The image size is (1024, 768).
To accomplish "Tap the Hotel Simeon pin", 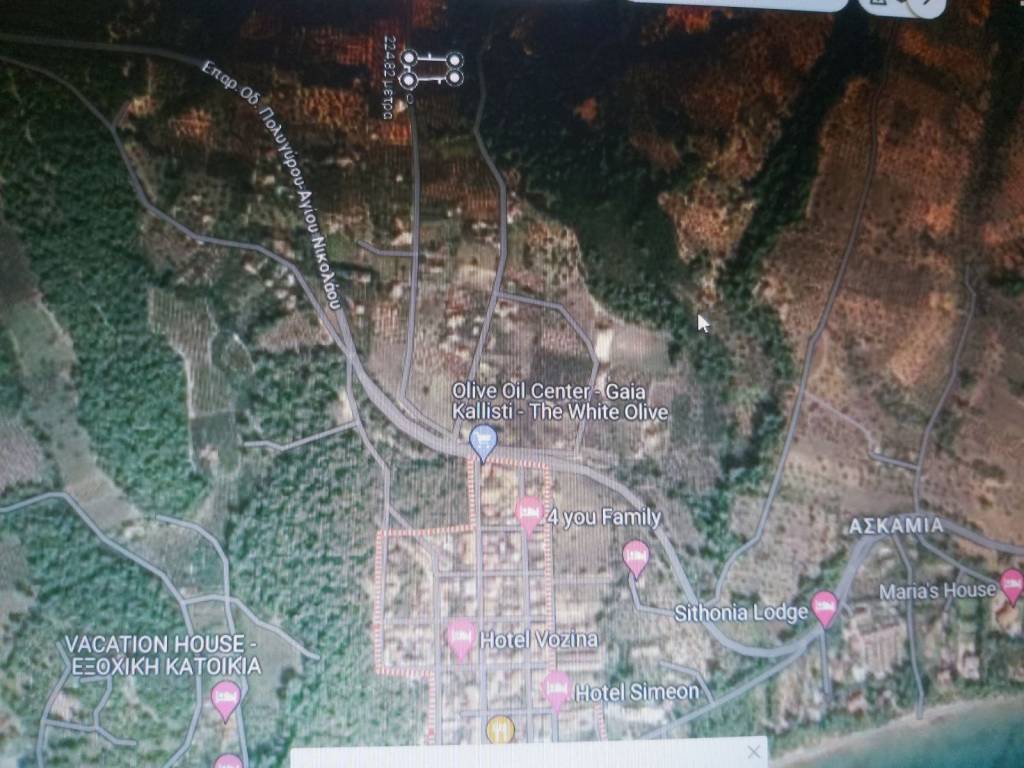I will click(x=557, y=688).
